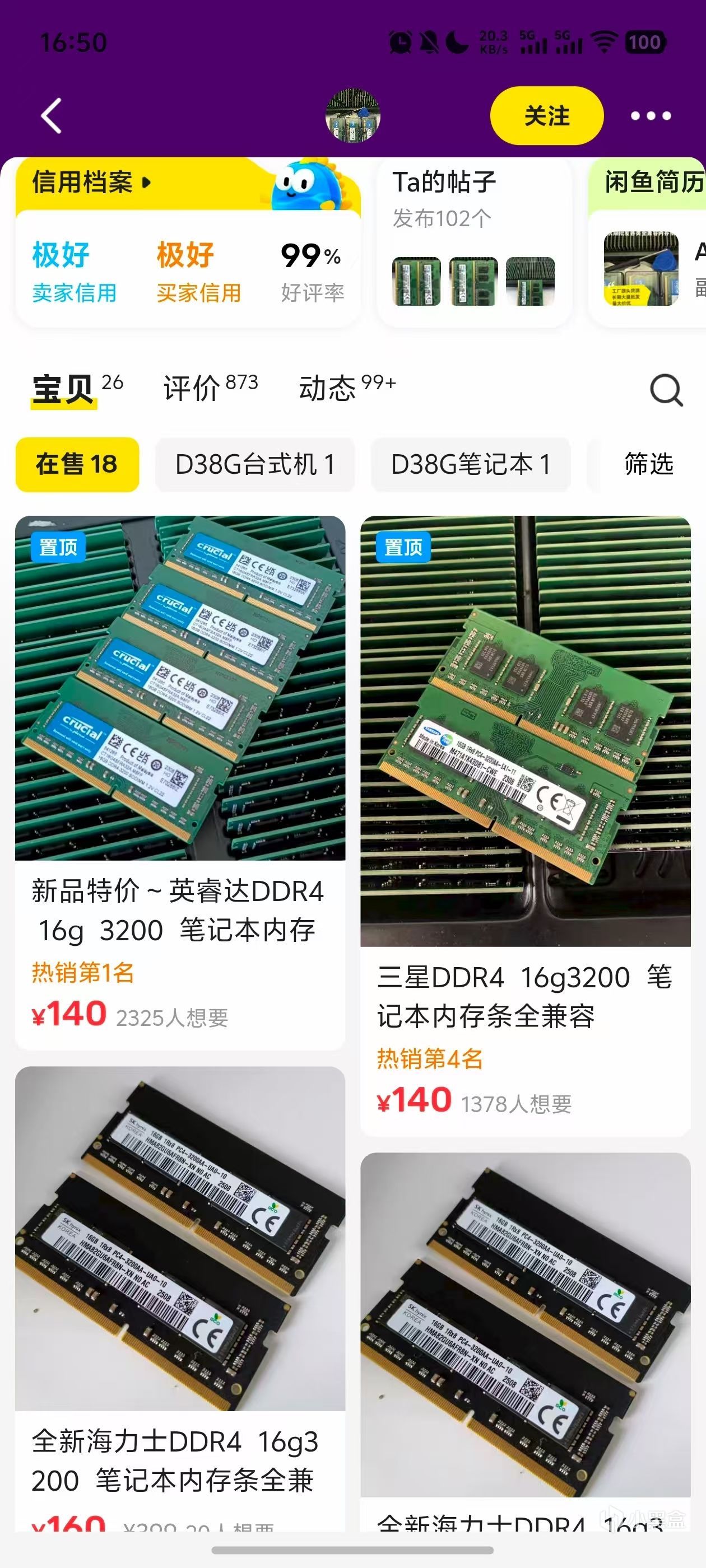
Task: Open the 筛选 filter options
Action: coord(648,464)
